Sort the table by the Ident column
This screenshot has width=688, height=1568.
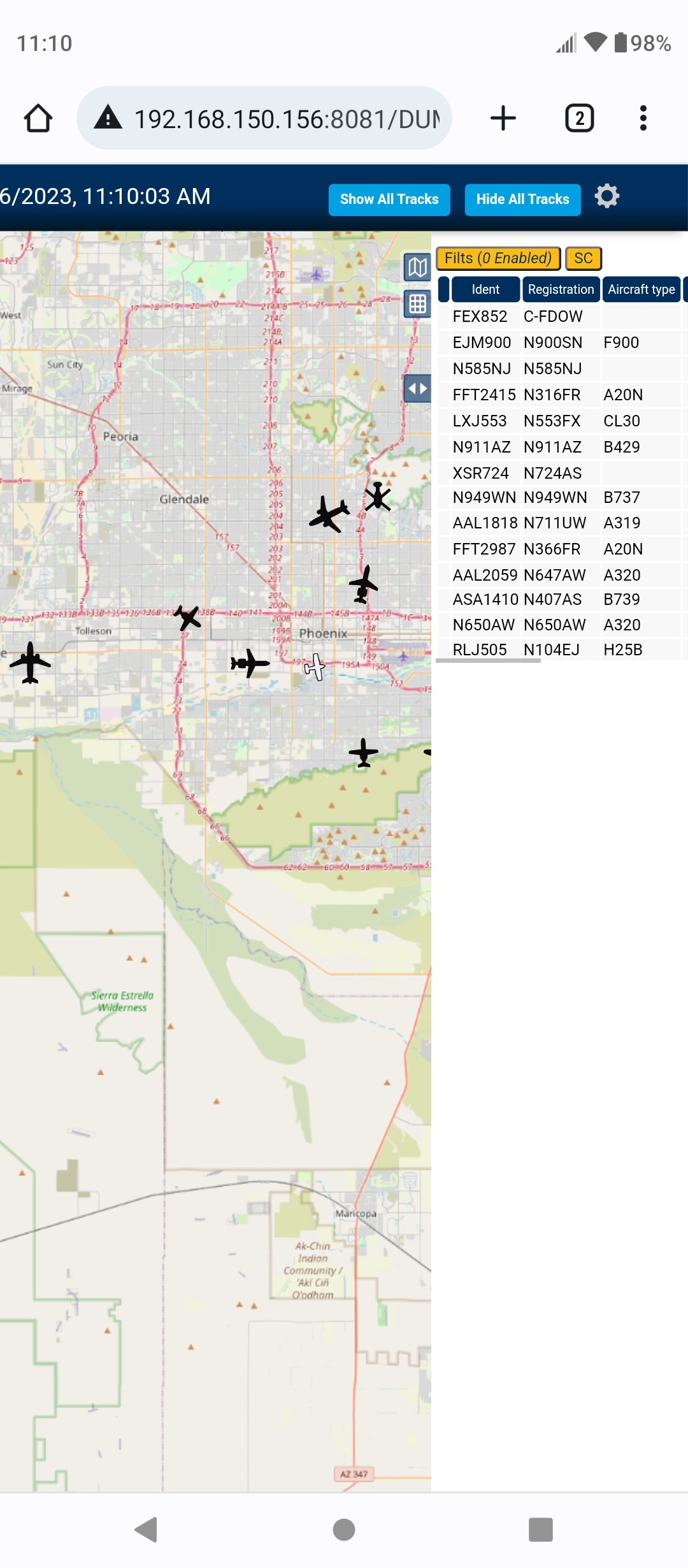pyautogui.click(x=485, y=289)
